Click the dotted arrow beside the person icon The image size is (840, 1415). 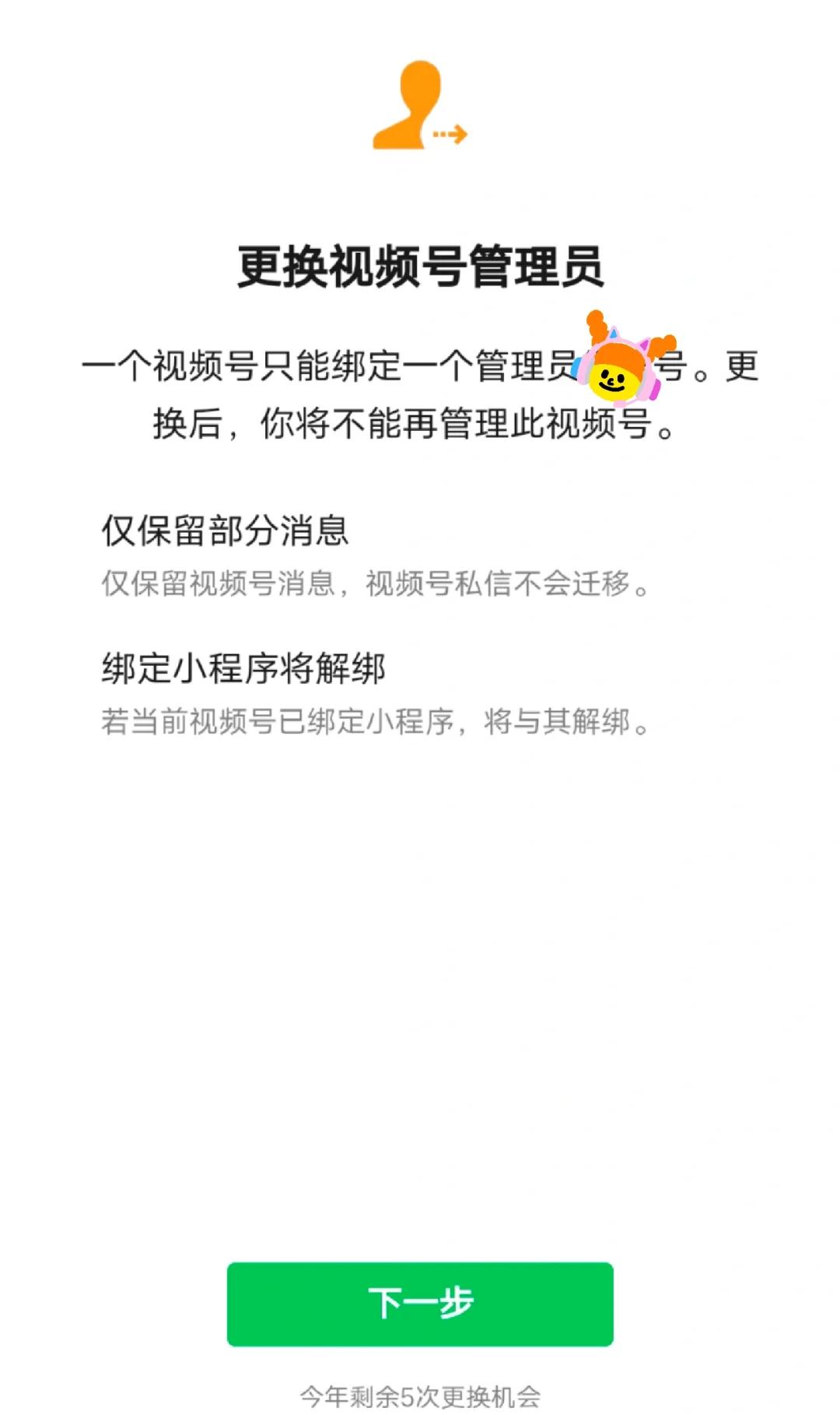click(451, 134)
